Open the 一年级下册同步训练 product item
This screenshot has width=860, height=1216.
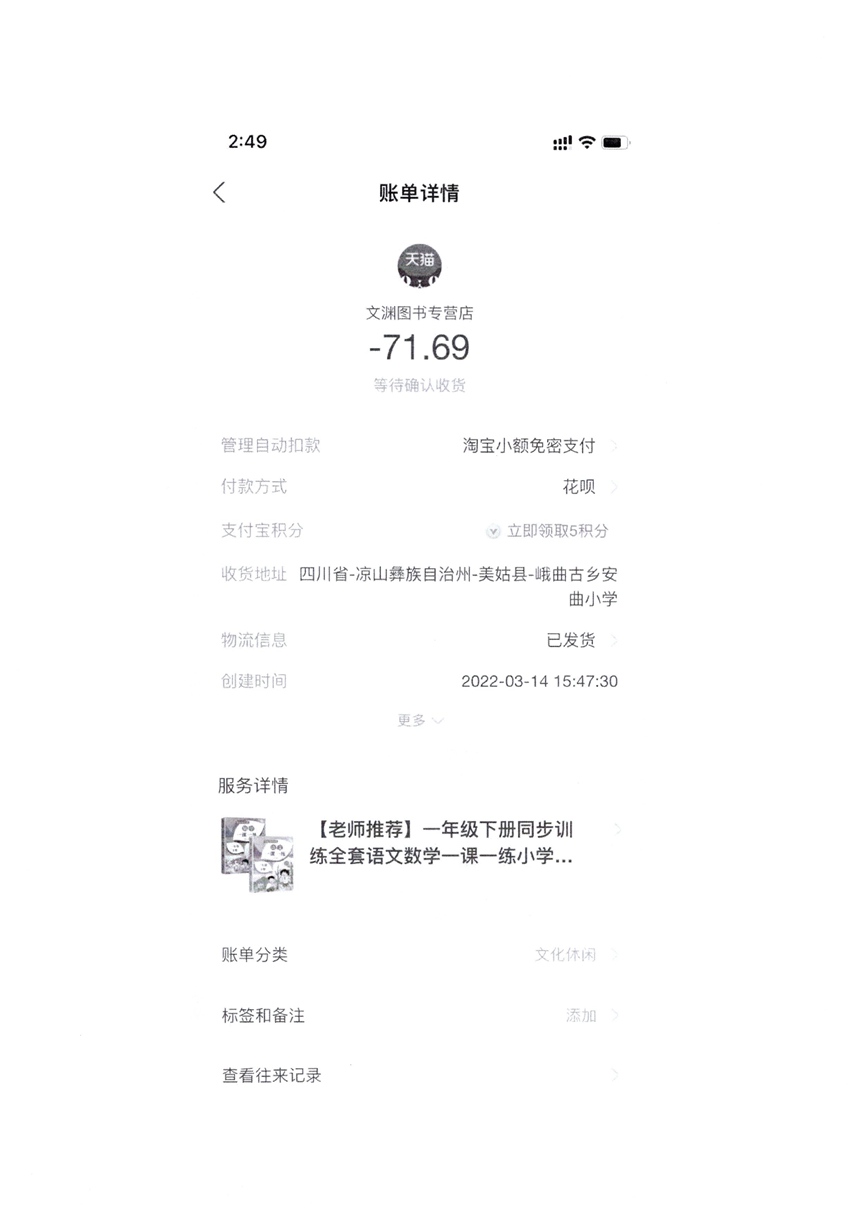point(440,843)
